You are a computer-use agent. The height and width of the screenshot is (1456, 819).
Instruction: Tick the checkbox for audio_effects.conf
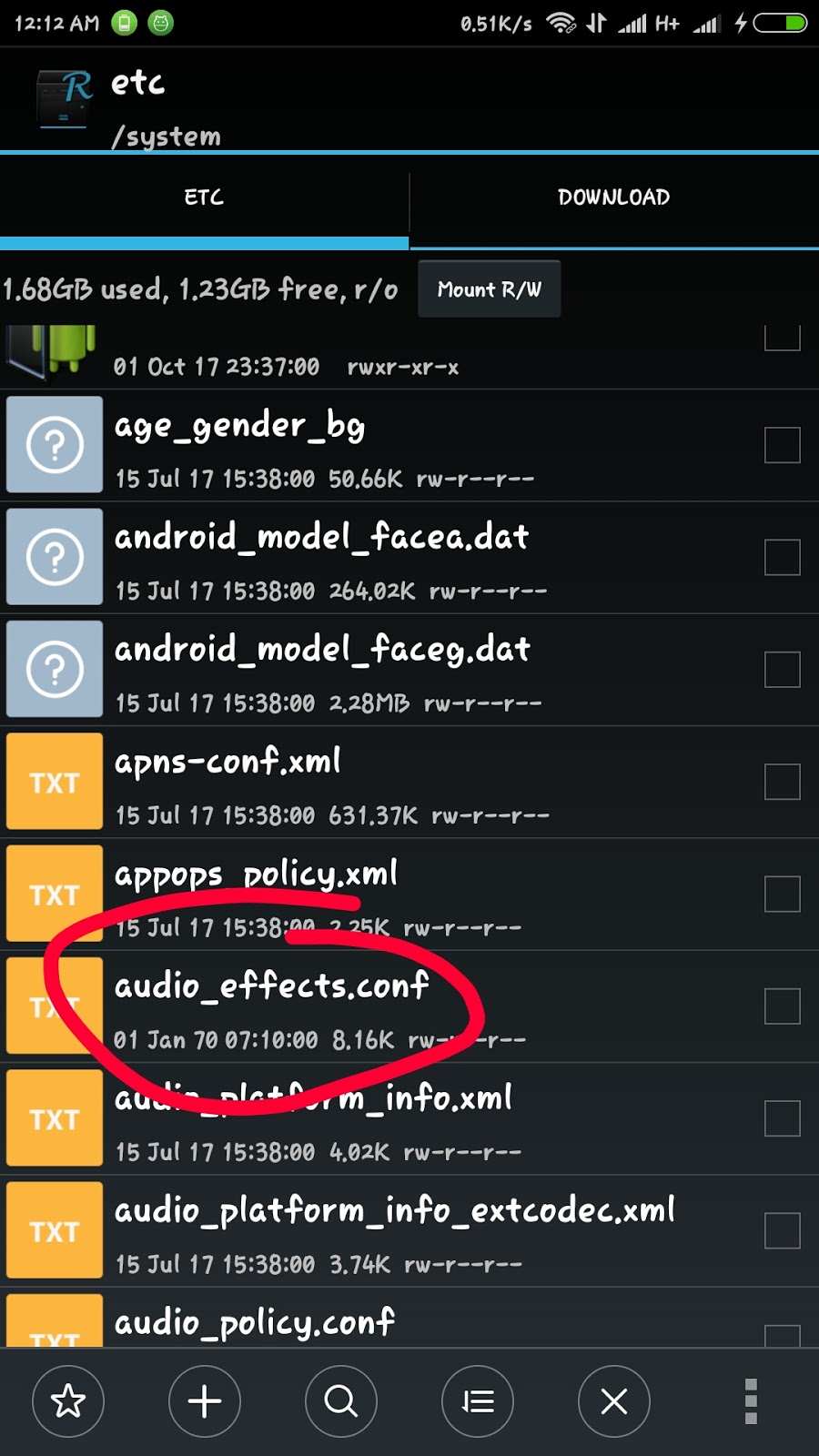pyautogui.click(x=782, y=1006)
